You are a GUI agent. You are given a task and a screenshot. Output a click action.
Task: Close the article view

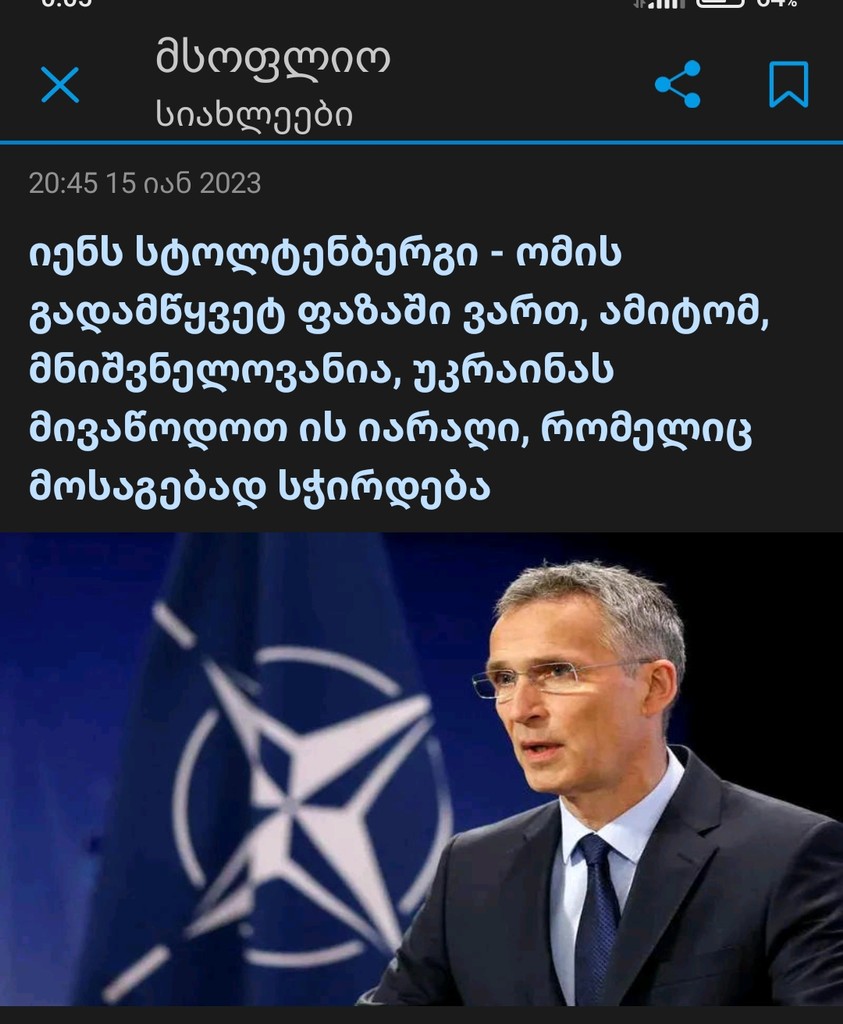click(60, 85)
